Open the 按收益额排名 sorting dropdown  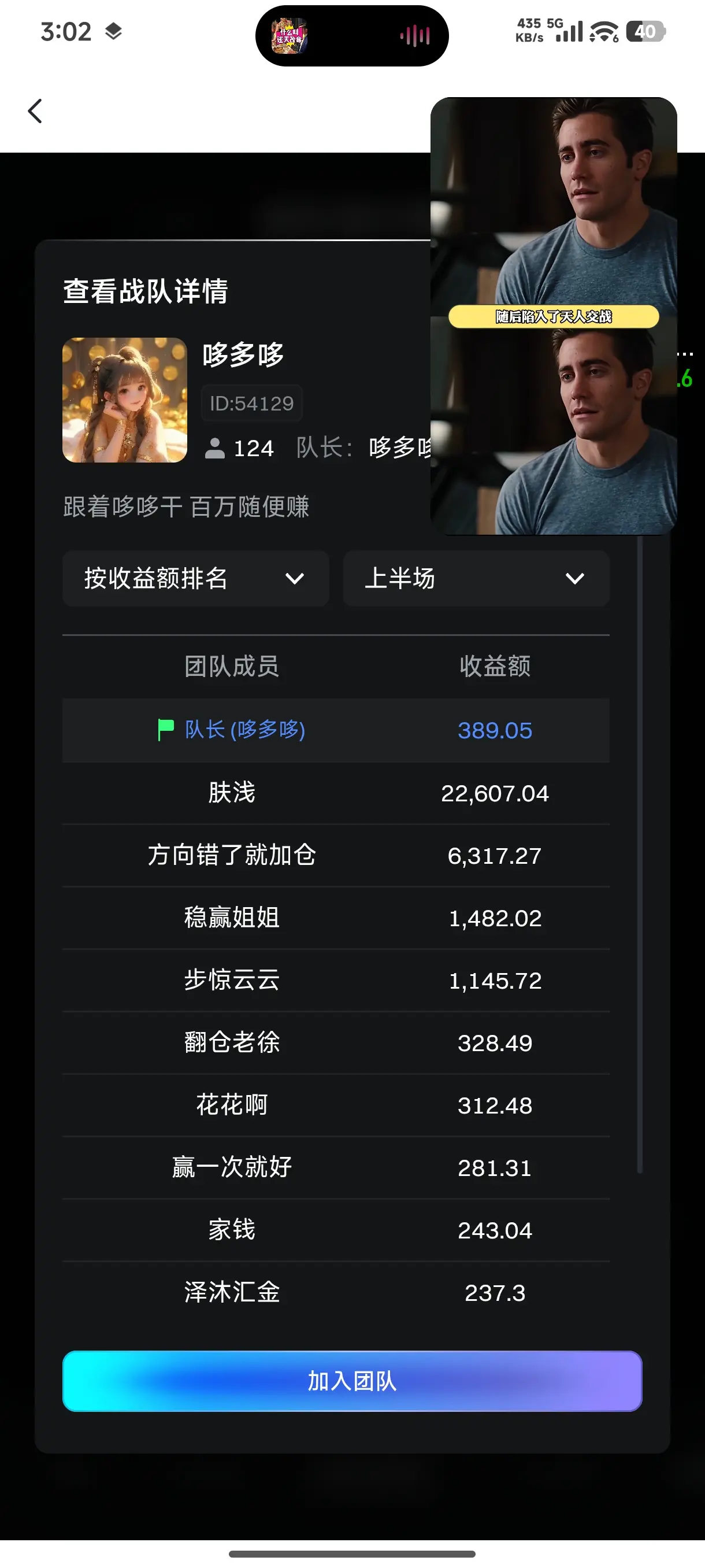pyautogui.click(x=195, y=579)
